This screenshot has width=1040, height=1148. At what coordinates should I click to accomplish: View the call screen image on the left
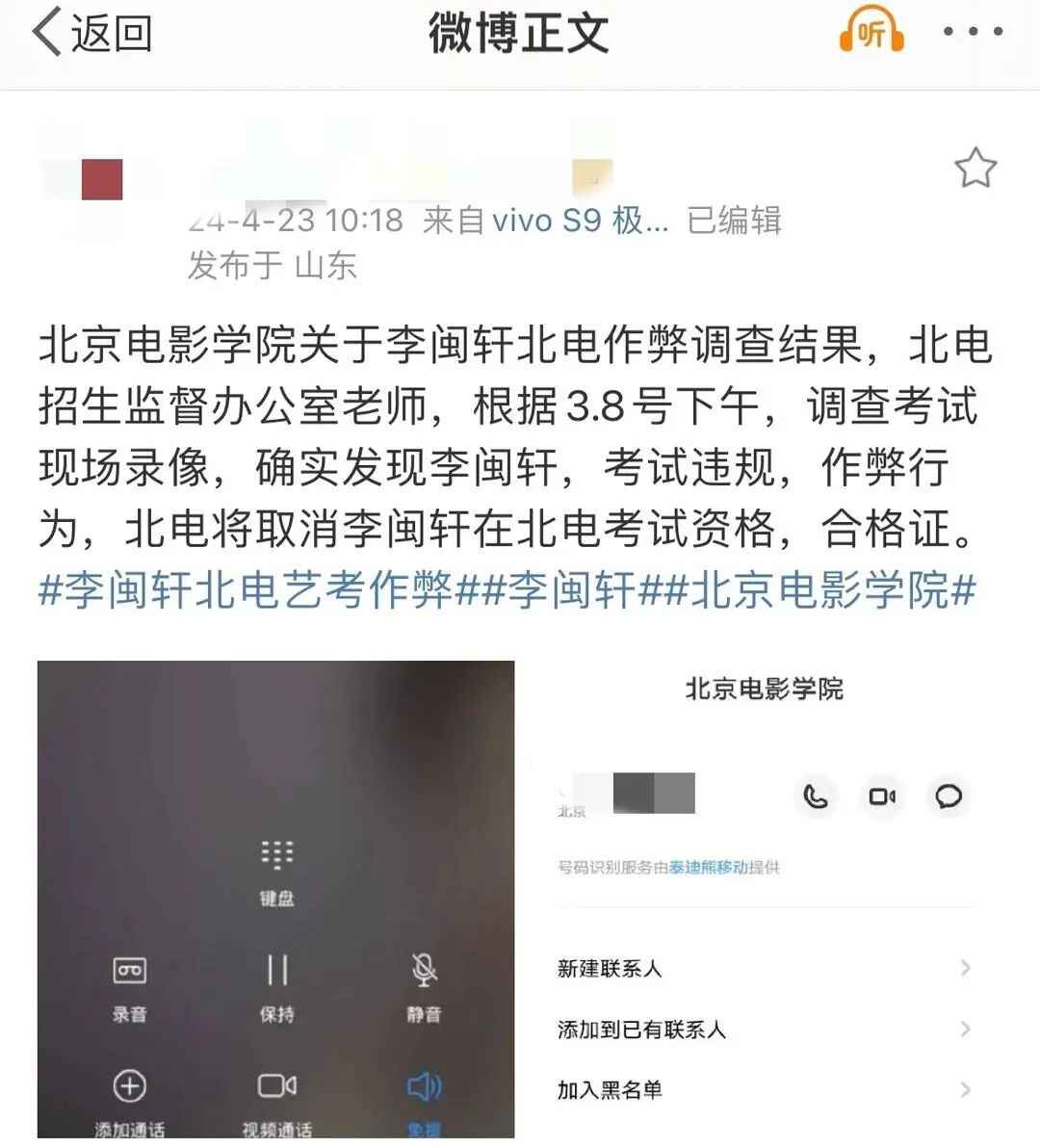[275, 900]
